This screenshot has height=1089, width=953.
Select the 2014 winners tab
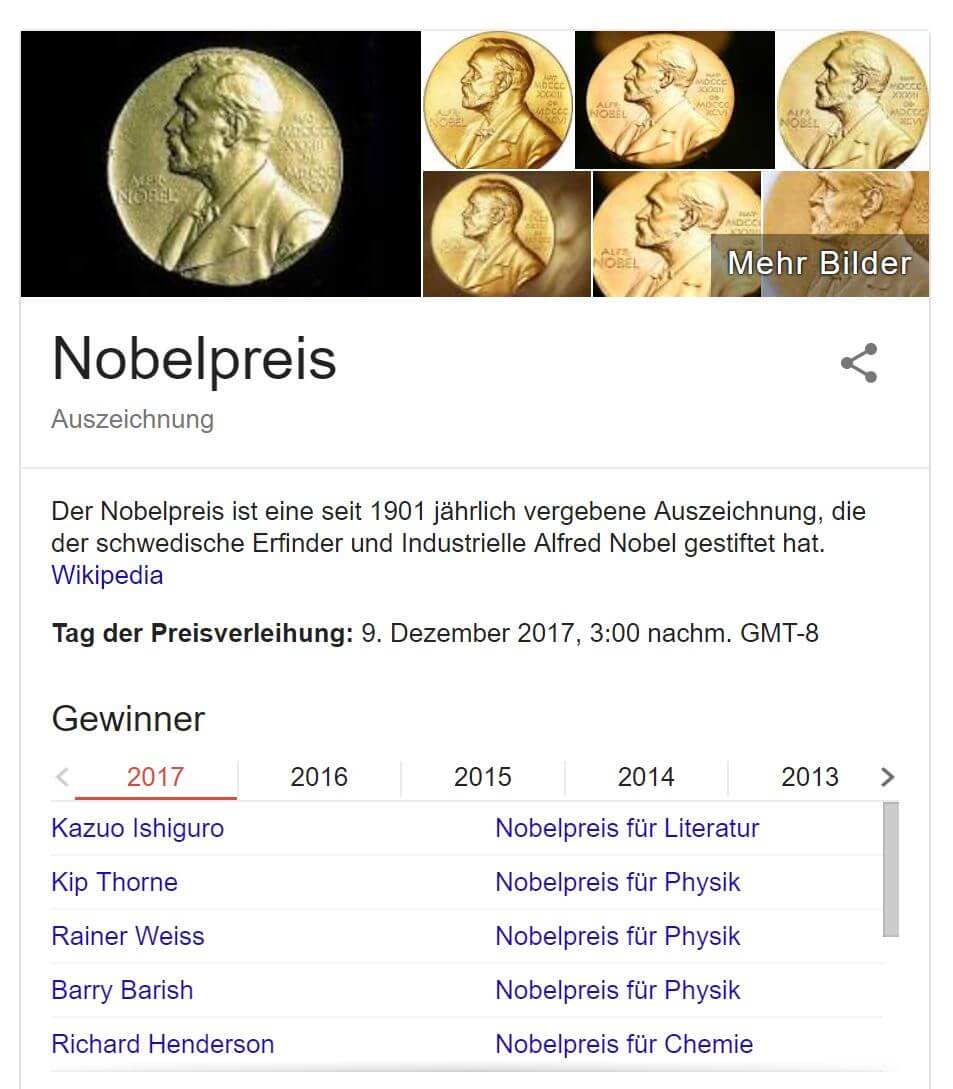click(646, 777)
